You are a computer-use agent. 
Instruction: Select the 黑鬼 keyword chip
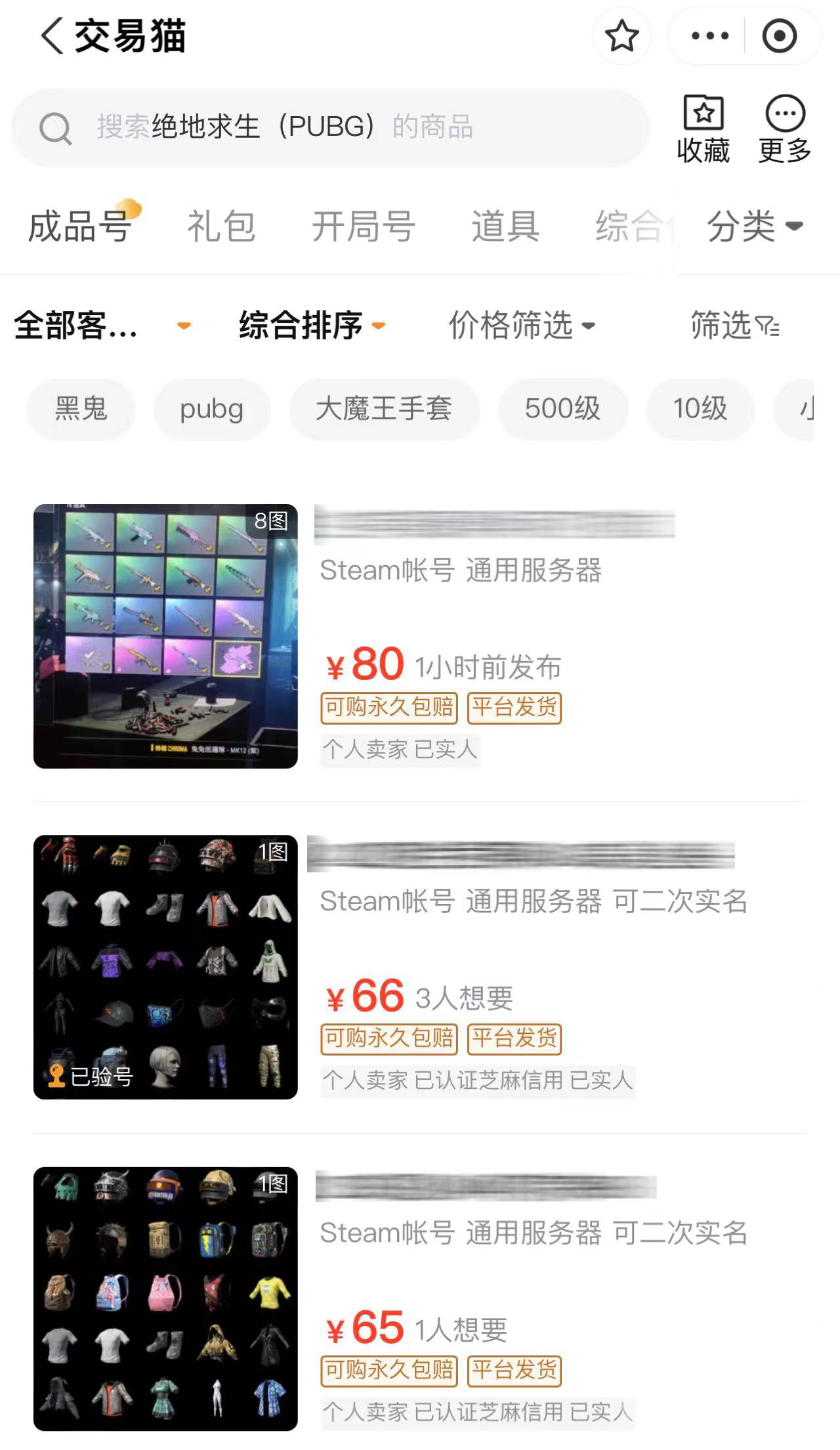tap(81, 409)
